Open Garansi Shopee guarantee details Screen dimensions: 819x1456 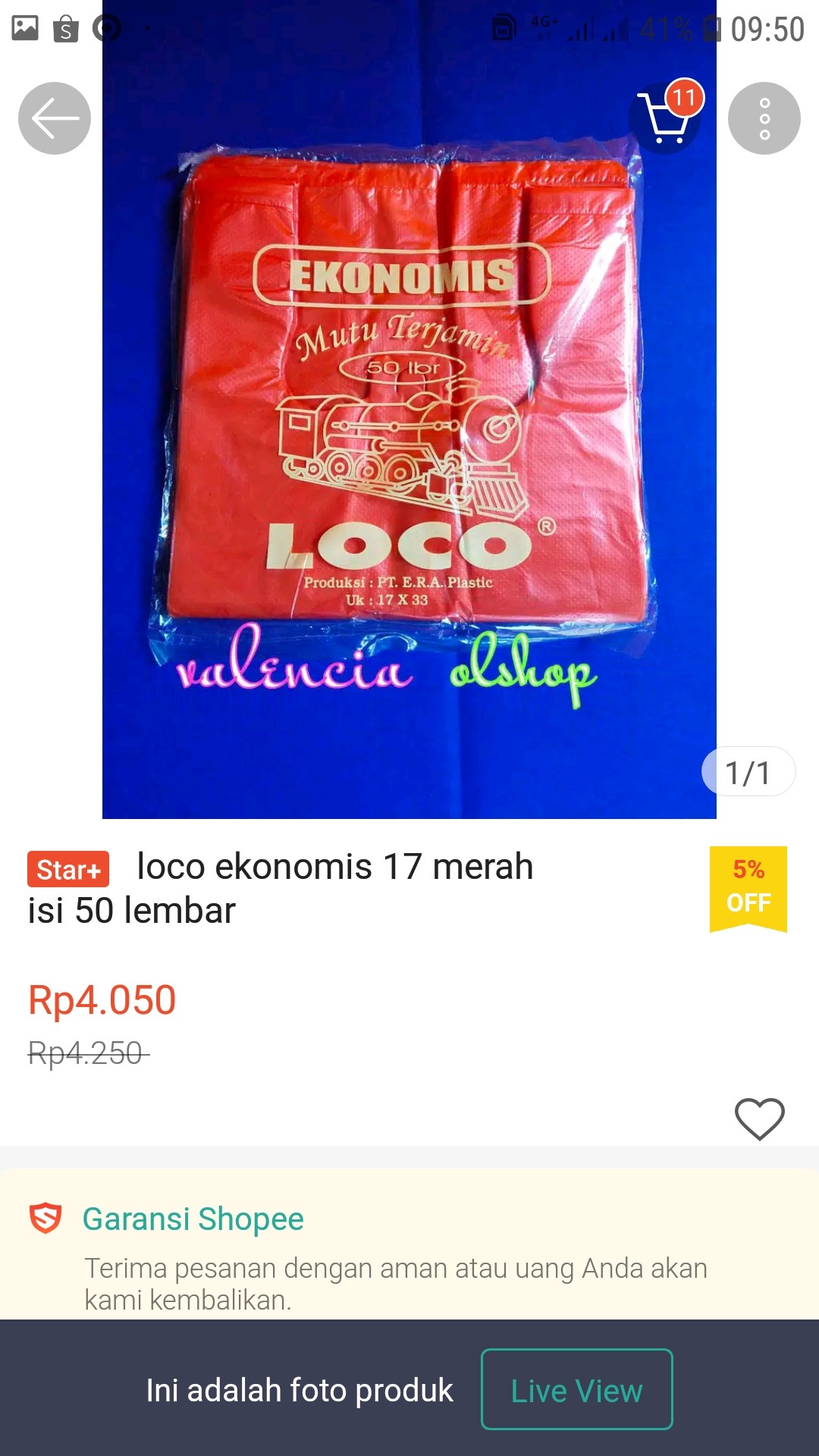point(193,1219)
